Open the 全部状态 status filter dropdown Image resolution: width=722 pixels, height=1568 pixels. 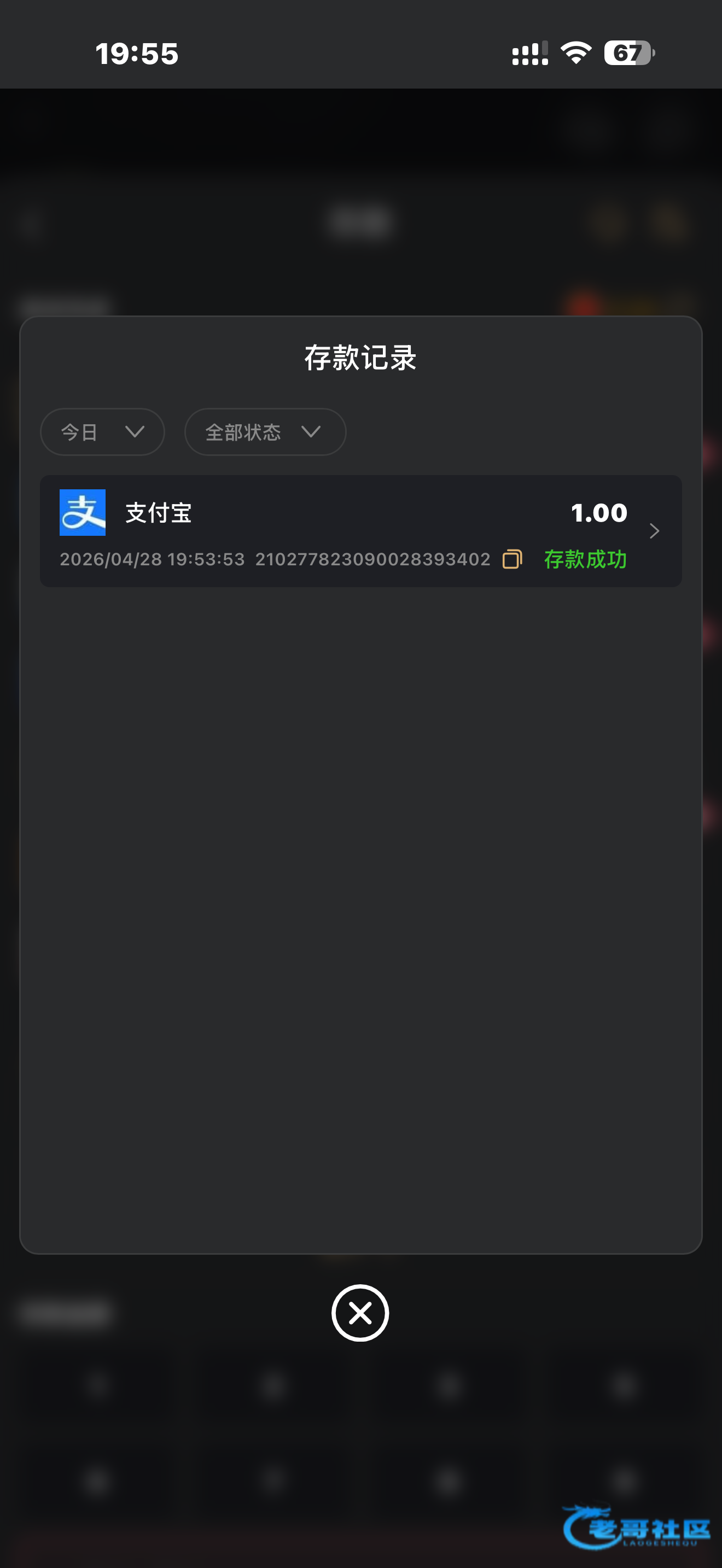[x=265, y=431]
